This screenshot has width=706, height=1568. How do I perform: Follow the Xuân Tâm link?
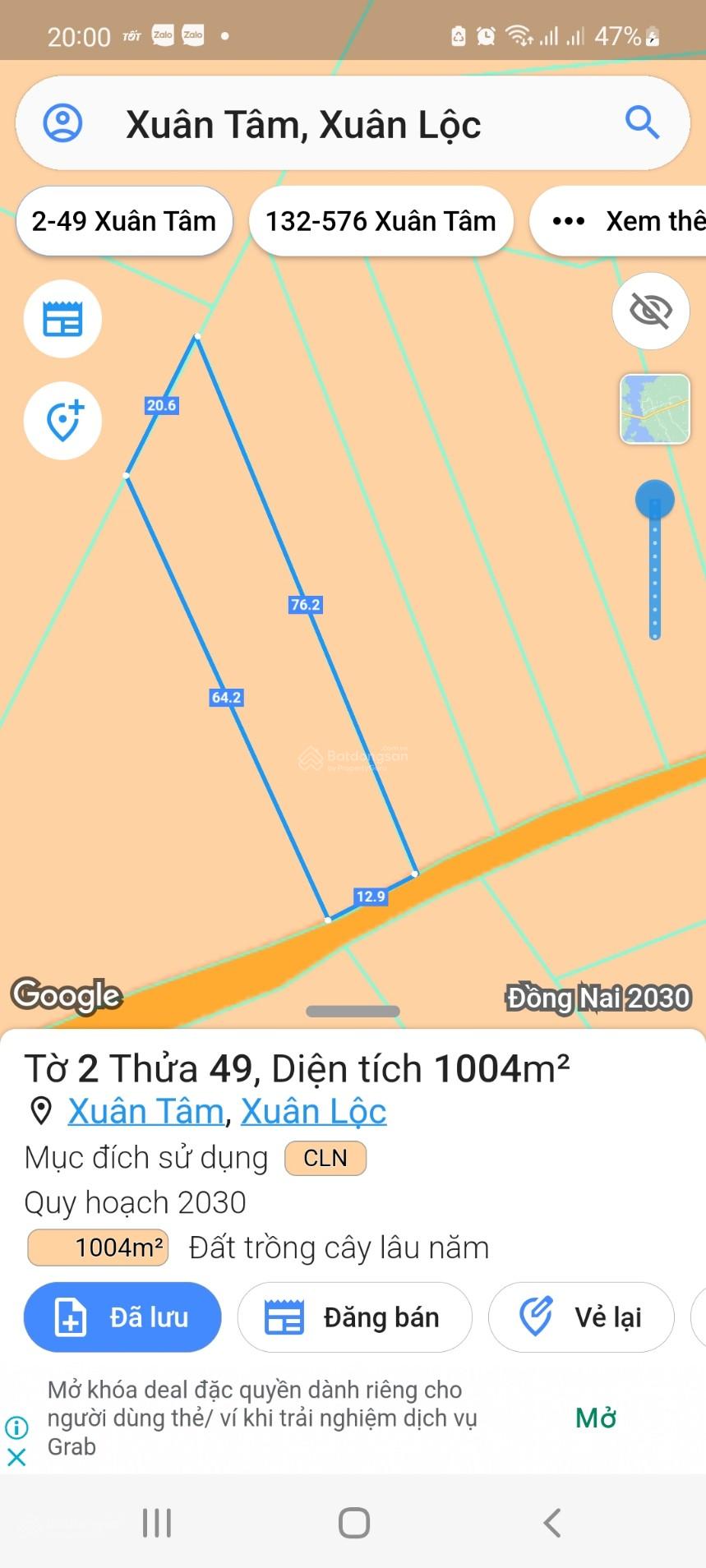146,1111
